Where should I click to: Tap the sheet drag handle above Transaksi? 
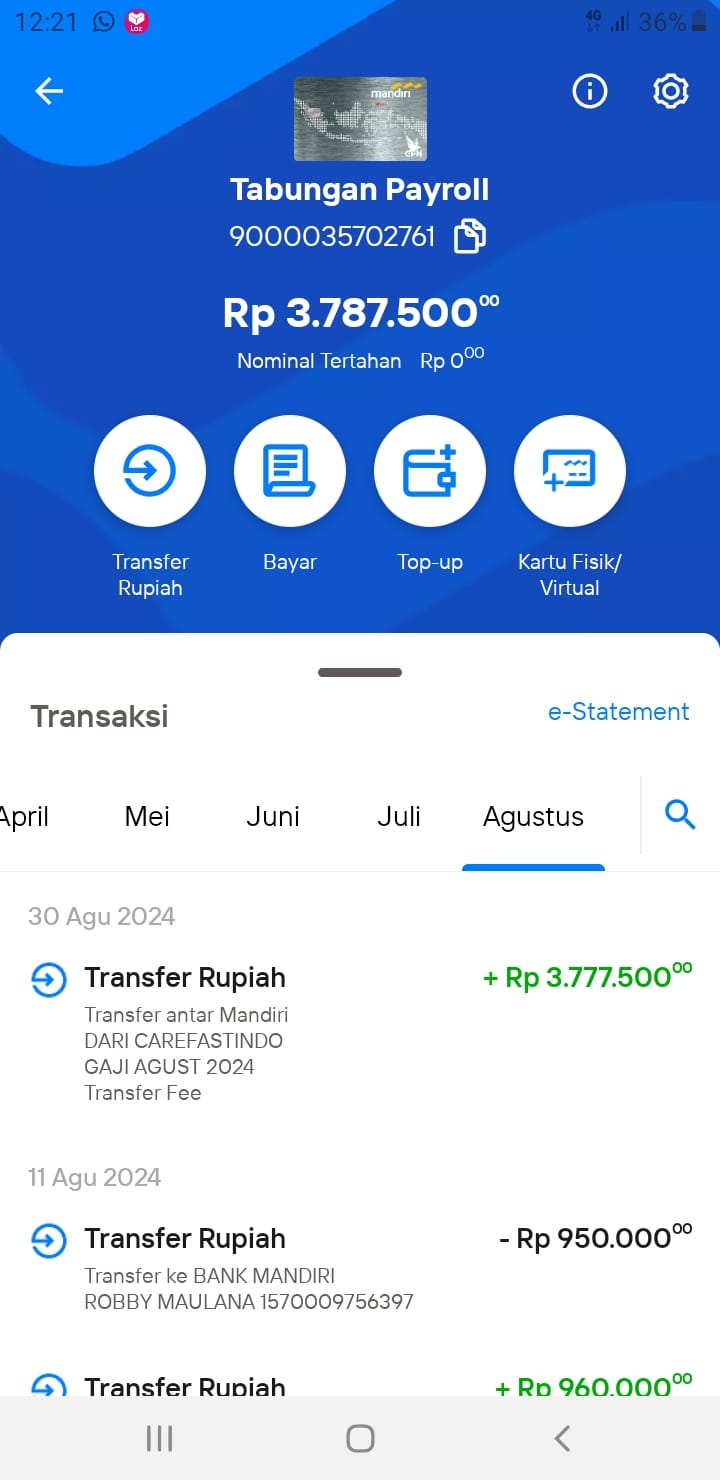(x=360, y=673)
